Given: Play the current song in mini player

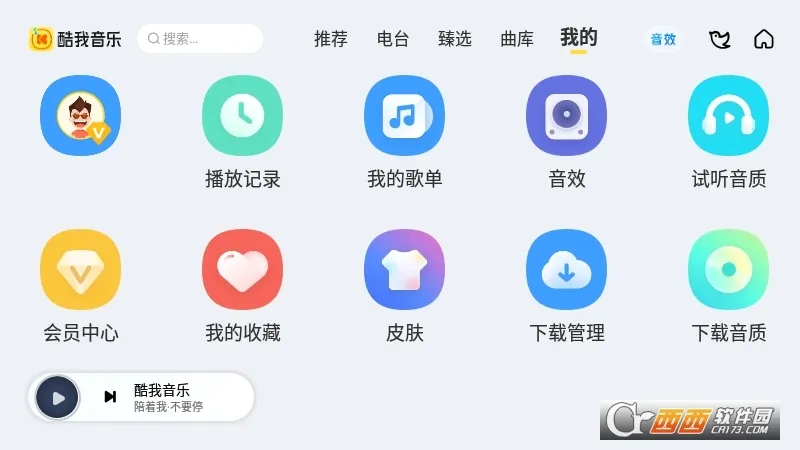Looking at the screenshot, I should [x=58, y=397].
